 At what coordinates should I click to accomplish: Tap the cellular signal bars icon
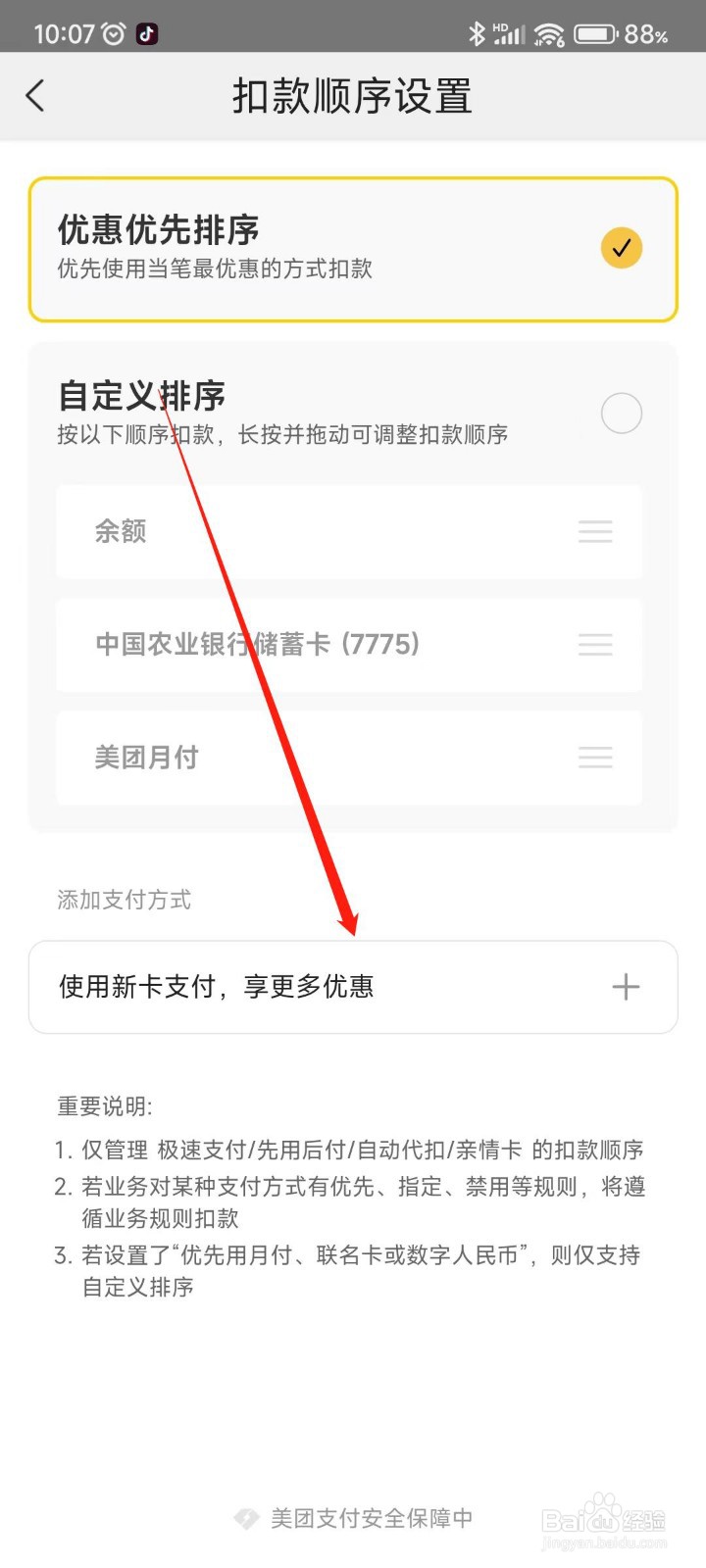pyautogui.click(x=511, y=33)
